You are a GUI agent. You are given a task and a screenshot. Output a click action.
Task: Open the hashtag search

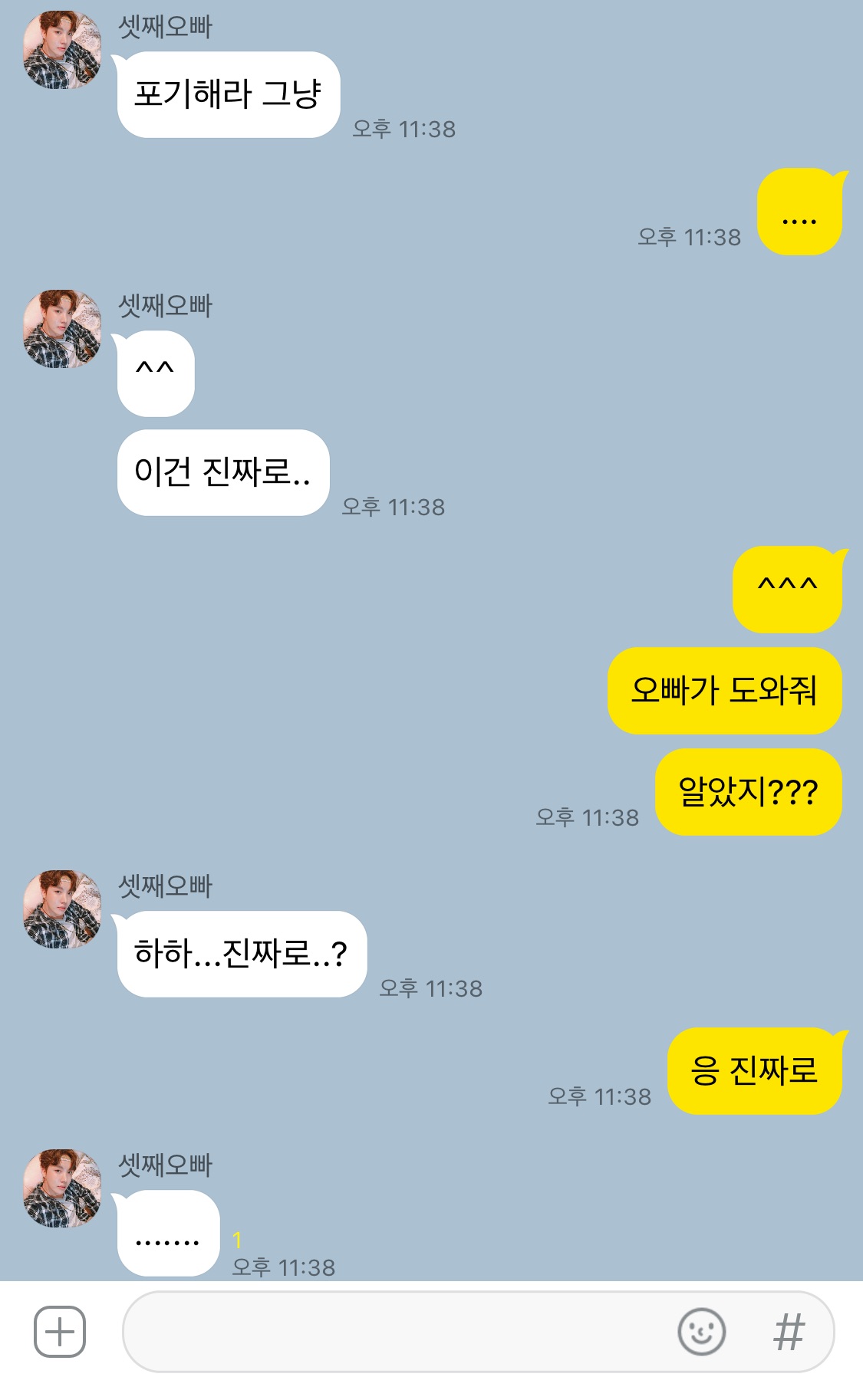click(x=789, y=1332)
